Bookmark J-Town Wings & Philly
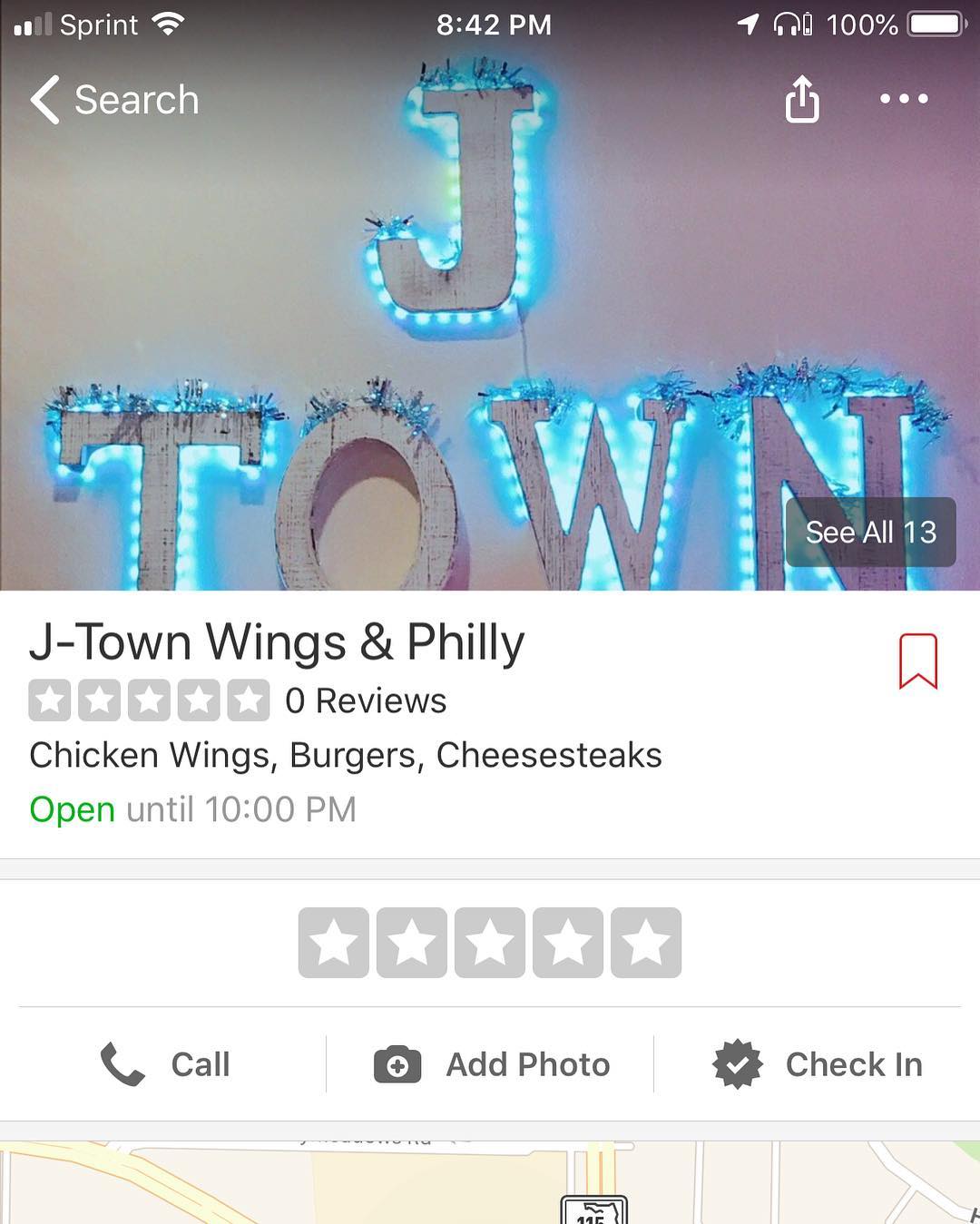Screen dimensions: 980x1224 [x=917, y=661]
